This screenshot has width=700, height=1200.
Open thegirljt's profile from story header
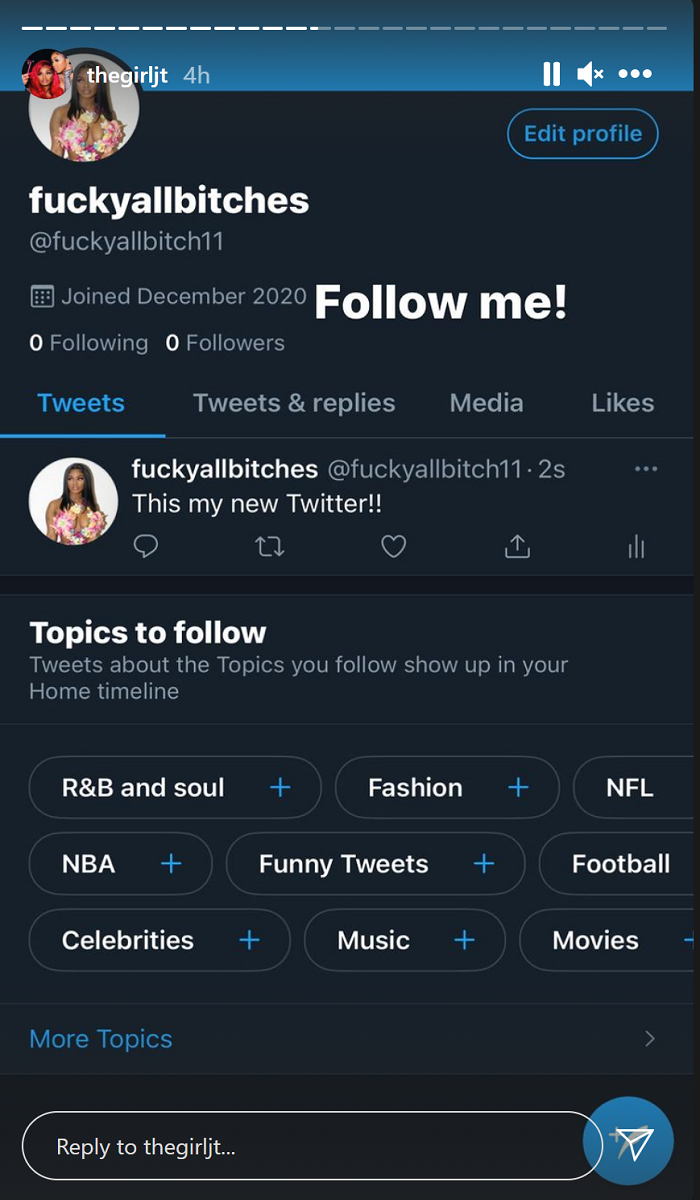point(126,75)
